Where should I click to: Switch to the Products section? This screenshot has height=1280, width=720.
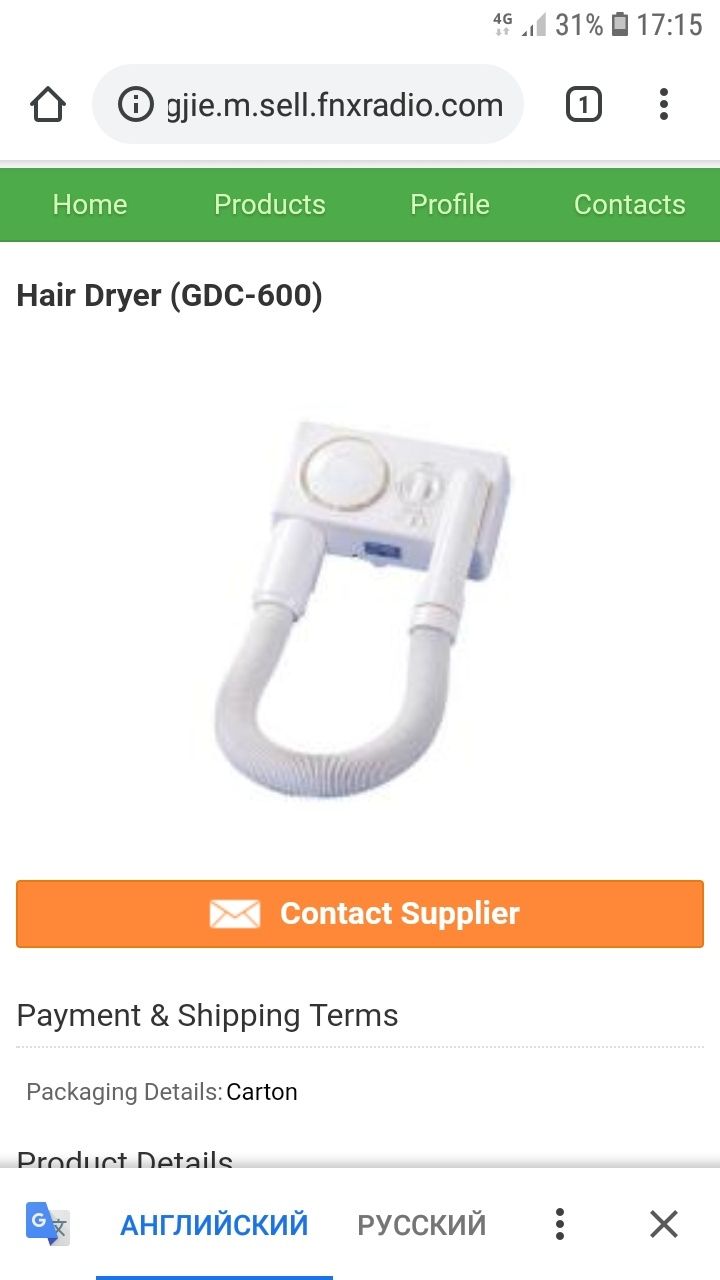270,204
